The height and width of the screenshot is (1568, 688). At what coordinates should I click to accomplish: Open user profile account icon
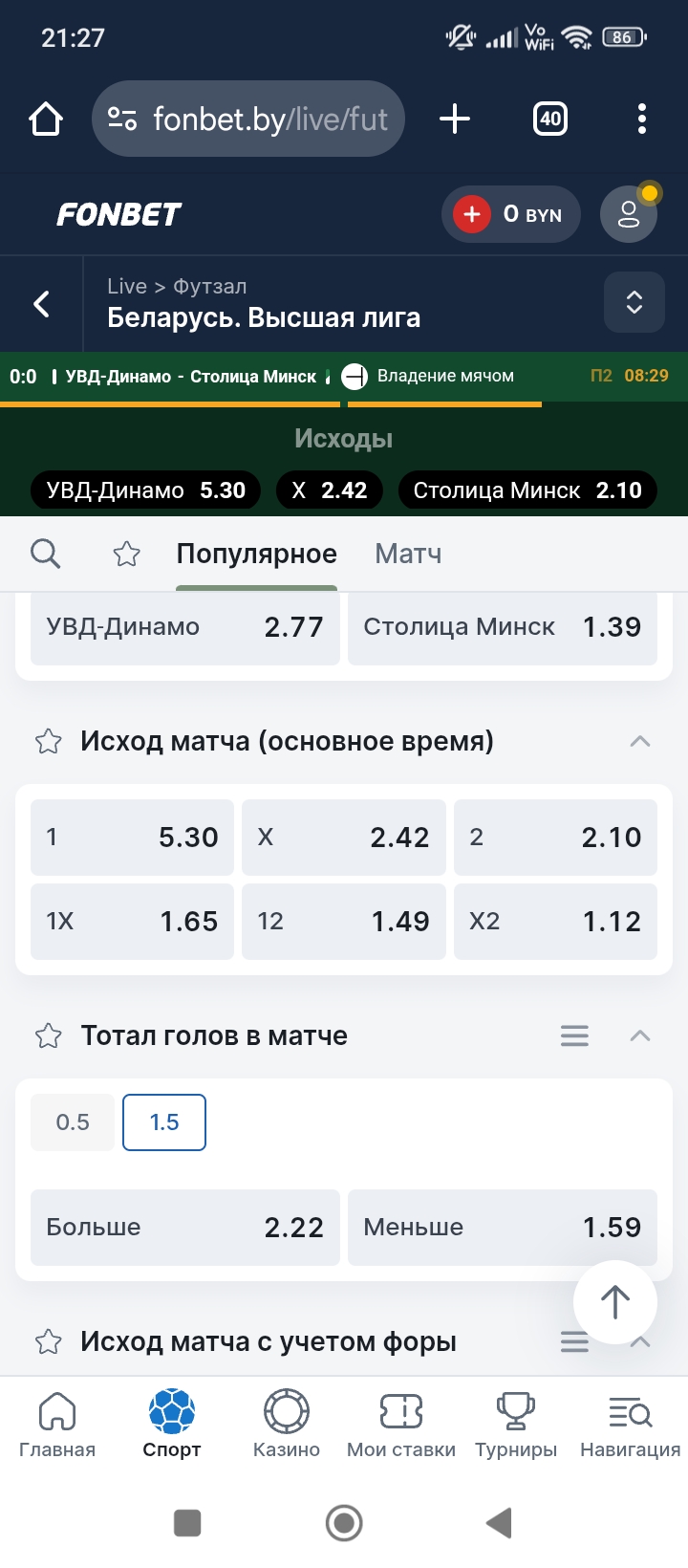click(x=628, y=214)
